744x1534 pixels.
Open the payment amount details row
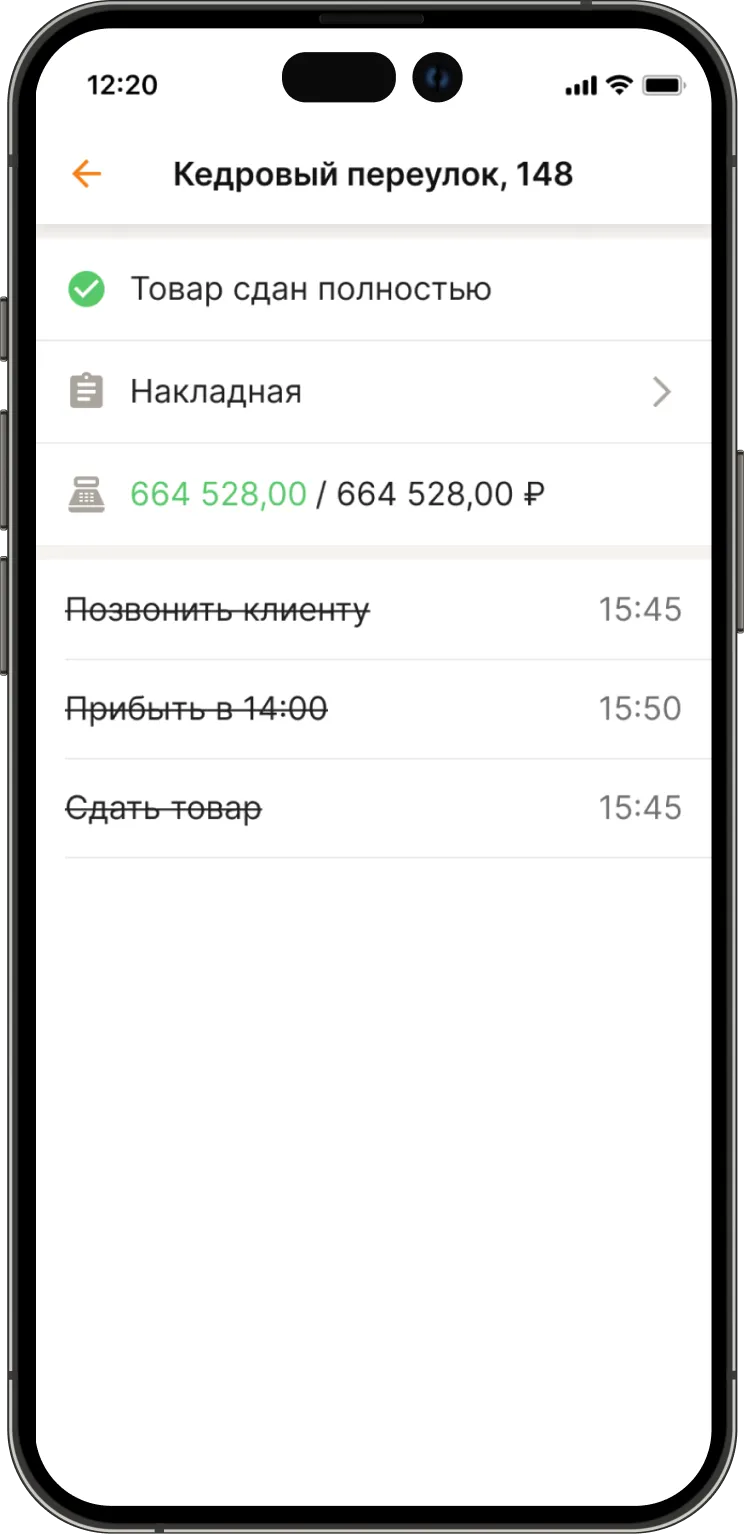(x=370, y=494)
